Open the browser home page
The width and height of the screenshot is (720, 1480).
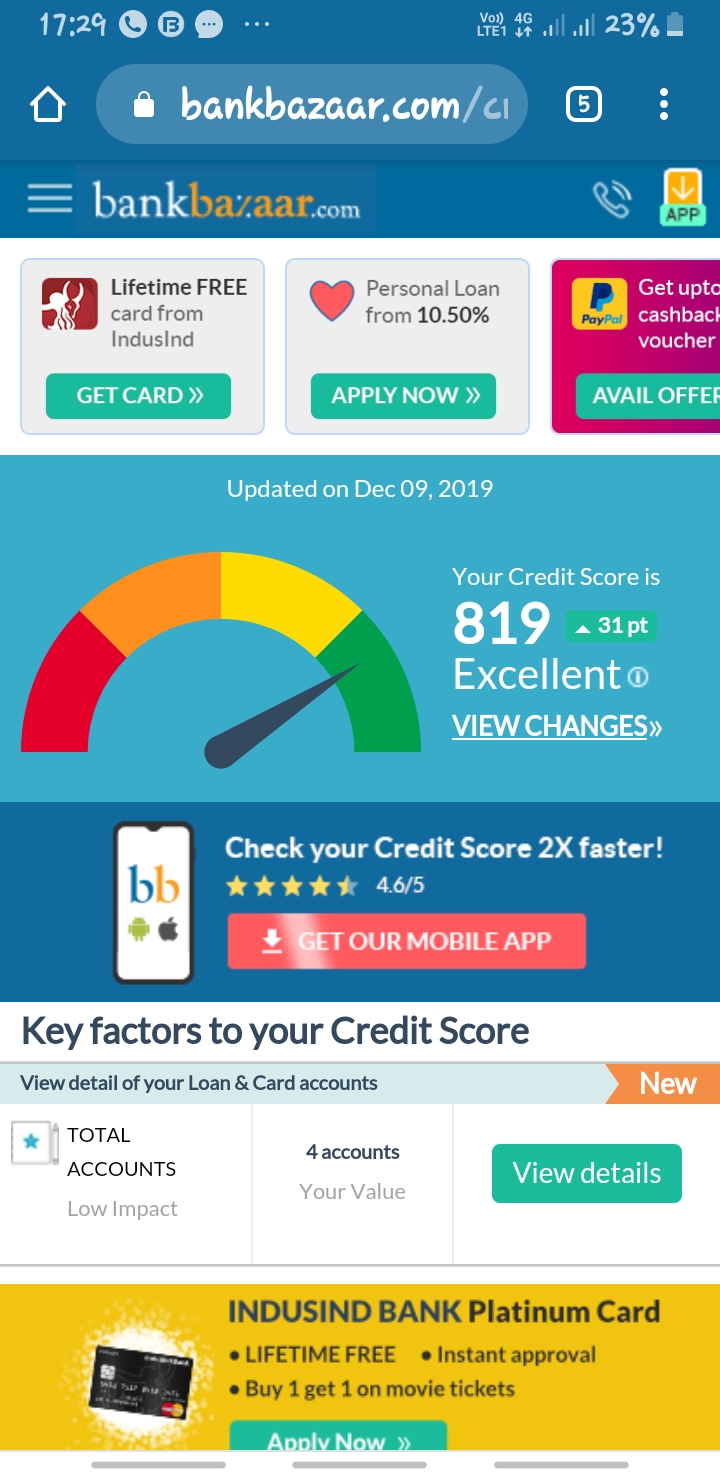[x=48, y=105]
